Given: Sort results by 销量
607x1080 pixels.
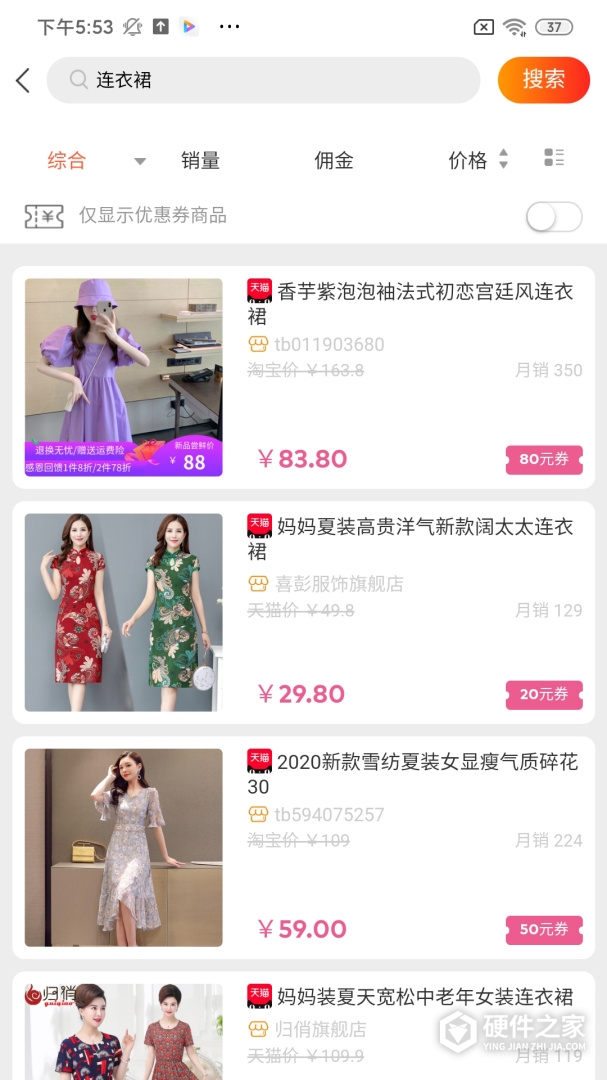Looking at the screenshot, I should tap(200, 160).
